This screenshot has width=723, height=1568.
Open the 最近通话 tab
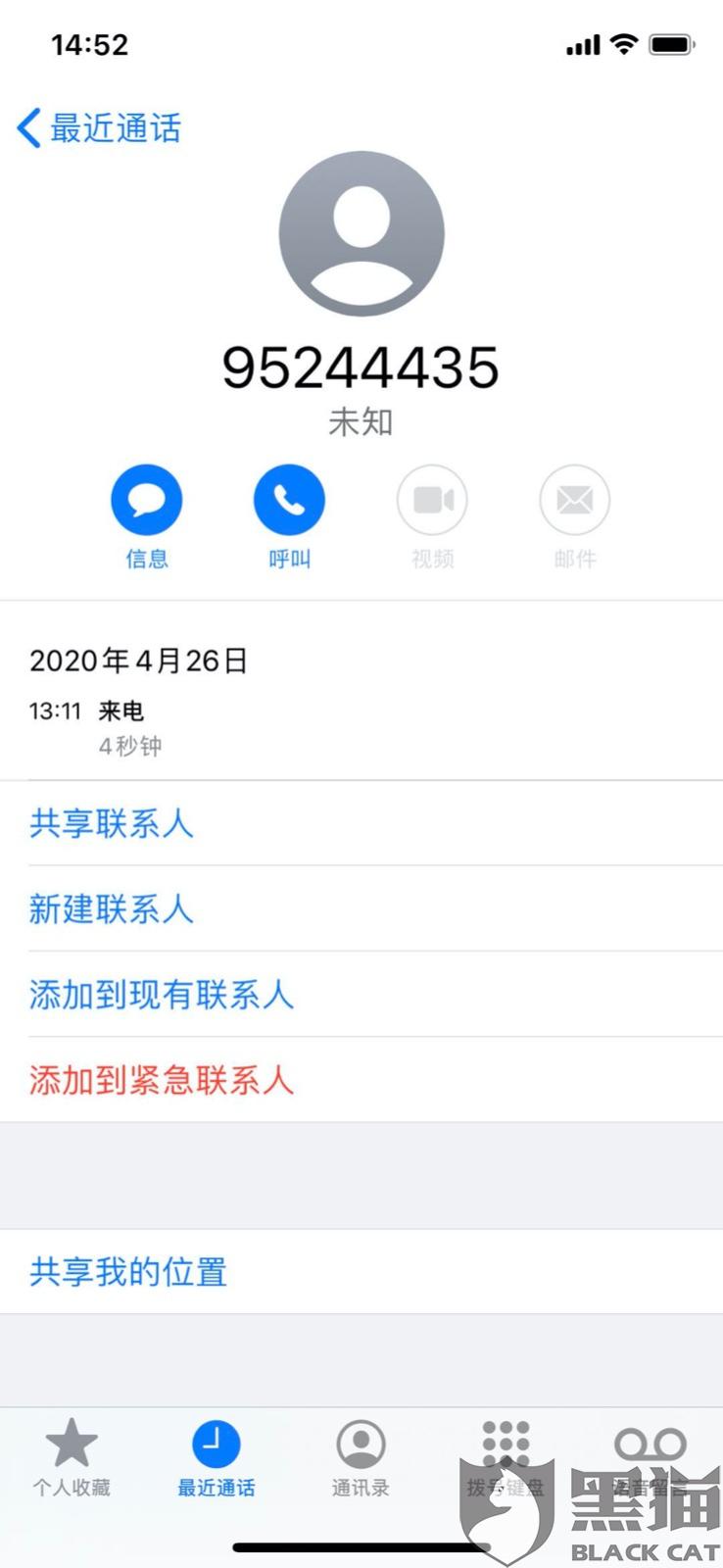tap(217, 1458)
